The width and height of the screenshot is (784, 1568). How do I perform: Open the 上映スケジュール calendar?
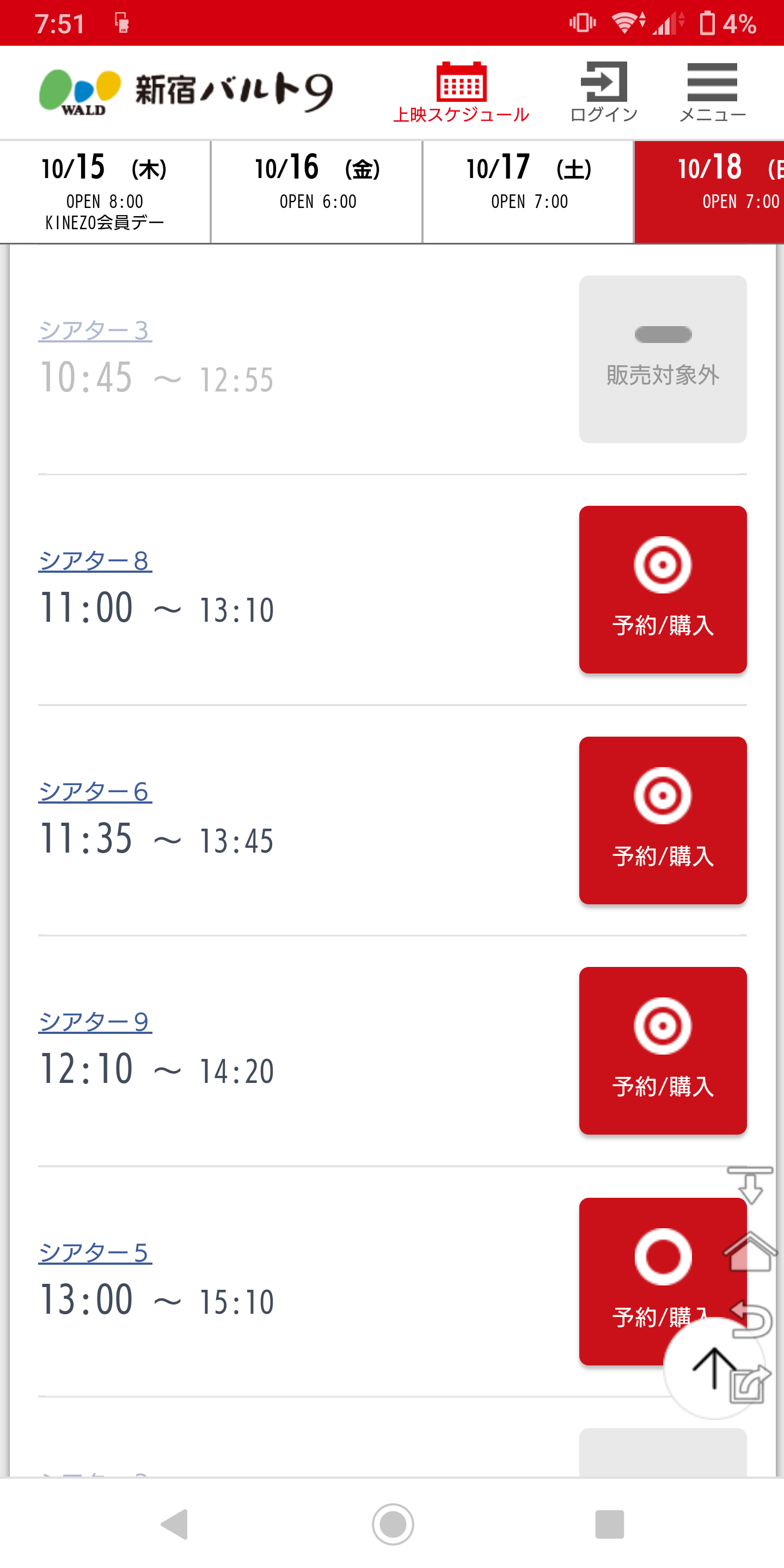pos(461,93)
